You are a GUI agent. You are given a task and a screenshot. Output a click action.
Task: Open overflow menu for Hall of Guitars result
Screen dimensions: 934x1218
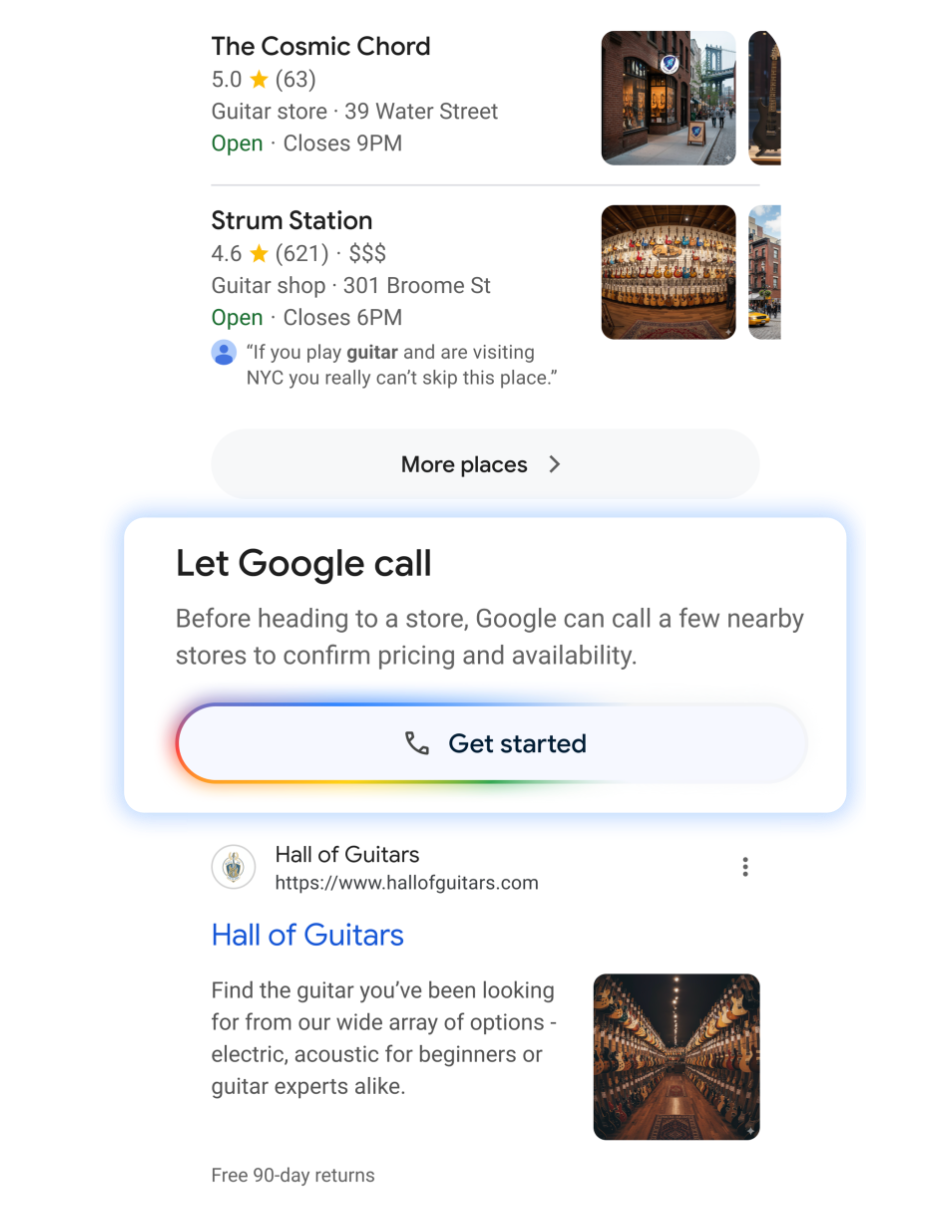coord(745,867)
